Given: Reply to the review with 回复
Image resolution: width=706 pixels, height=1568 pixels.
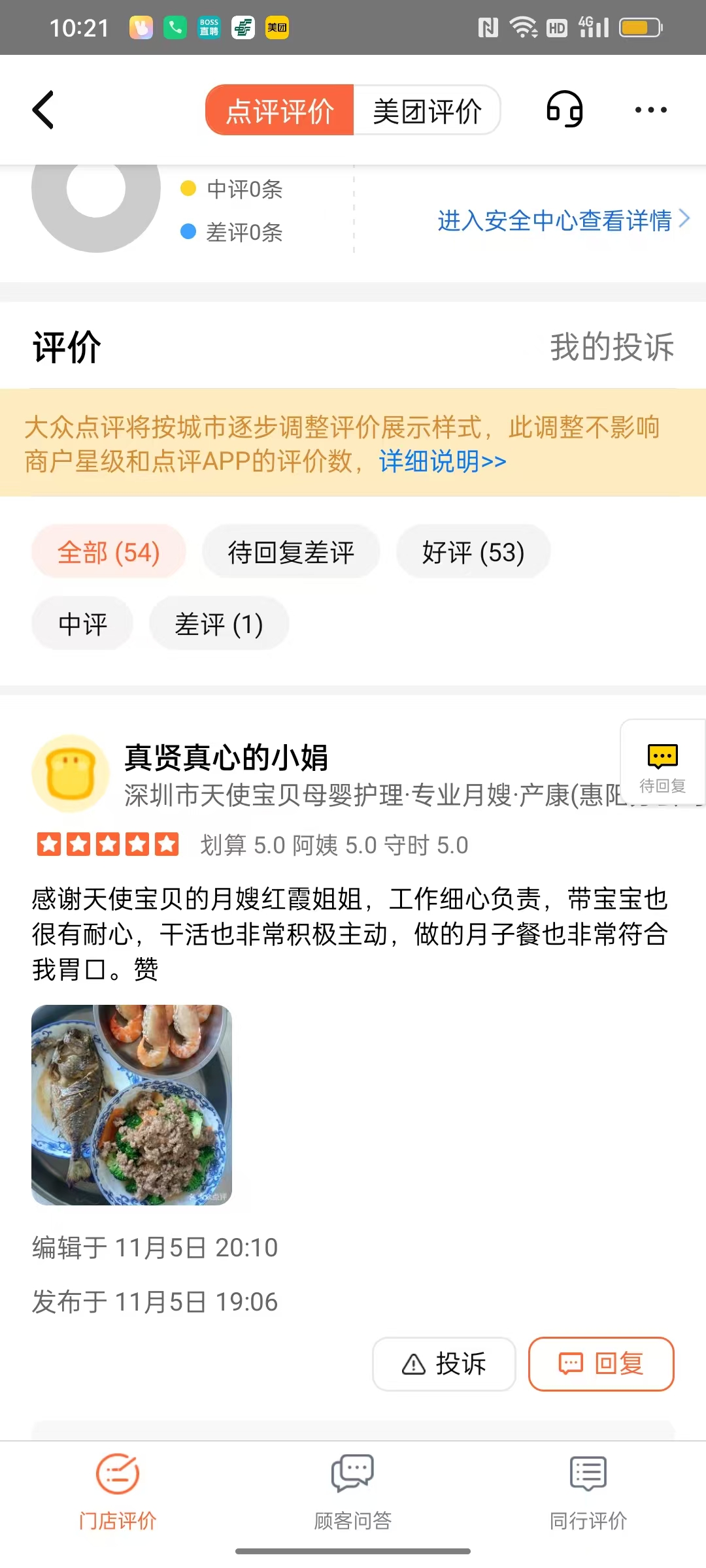Looking at the screenshot, I should point(601,1364).
